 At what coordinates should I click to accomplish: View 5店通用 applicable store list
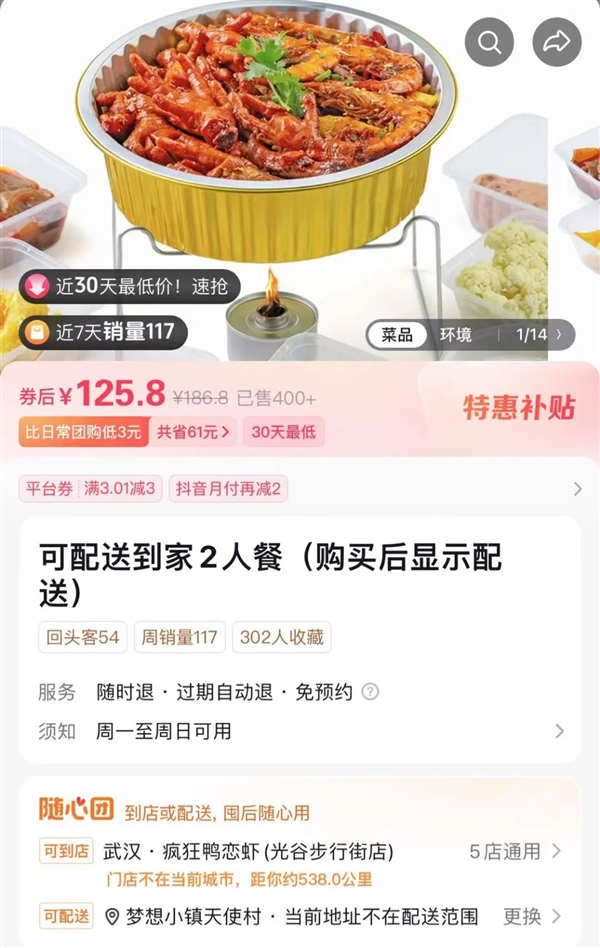[516, 852]
